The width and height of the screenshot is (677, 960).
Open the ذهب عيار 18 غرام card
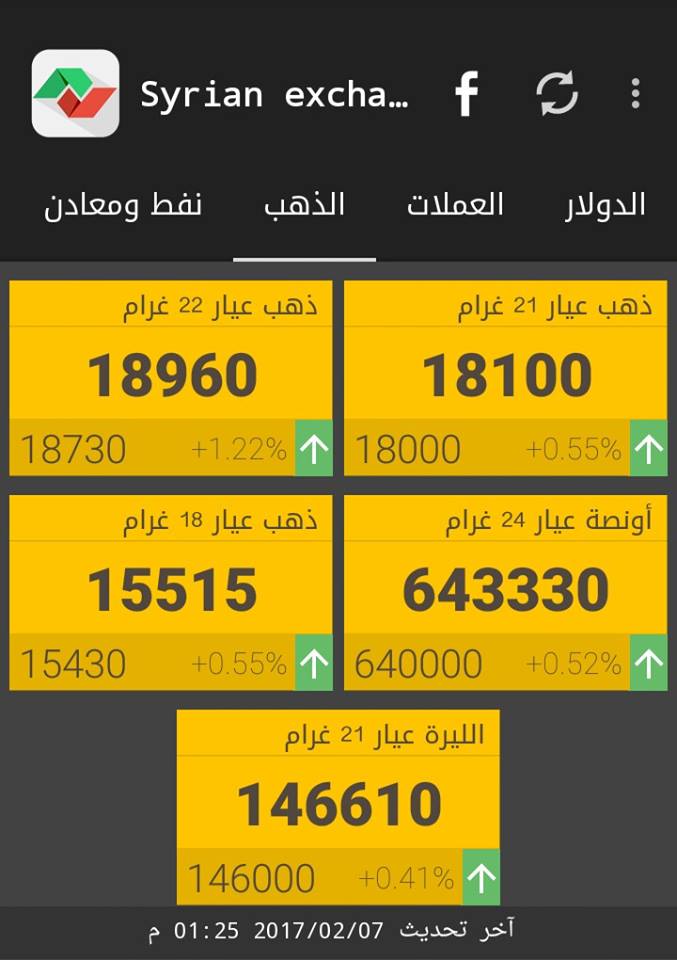click(171, 591)
